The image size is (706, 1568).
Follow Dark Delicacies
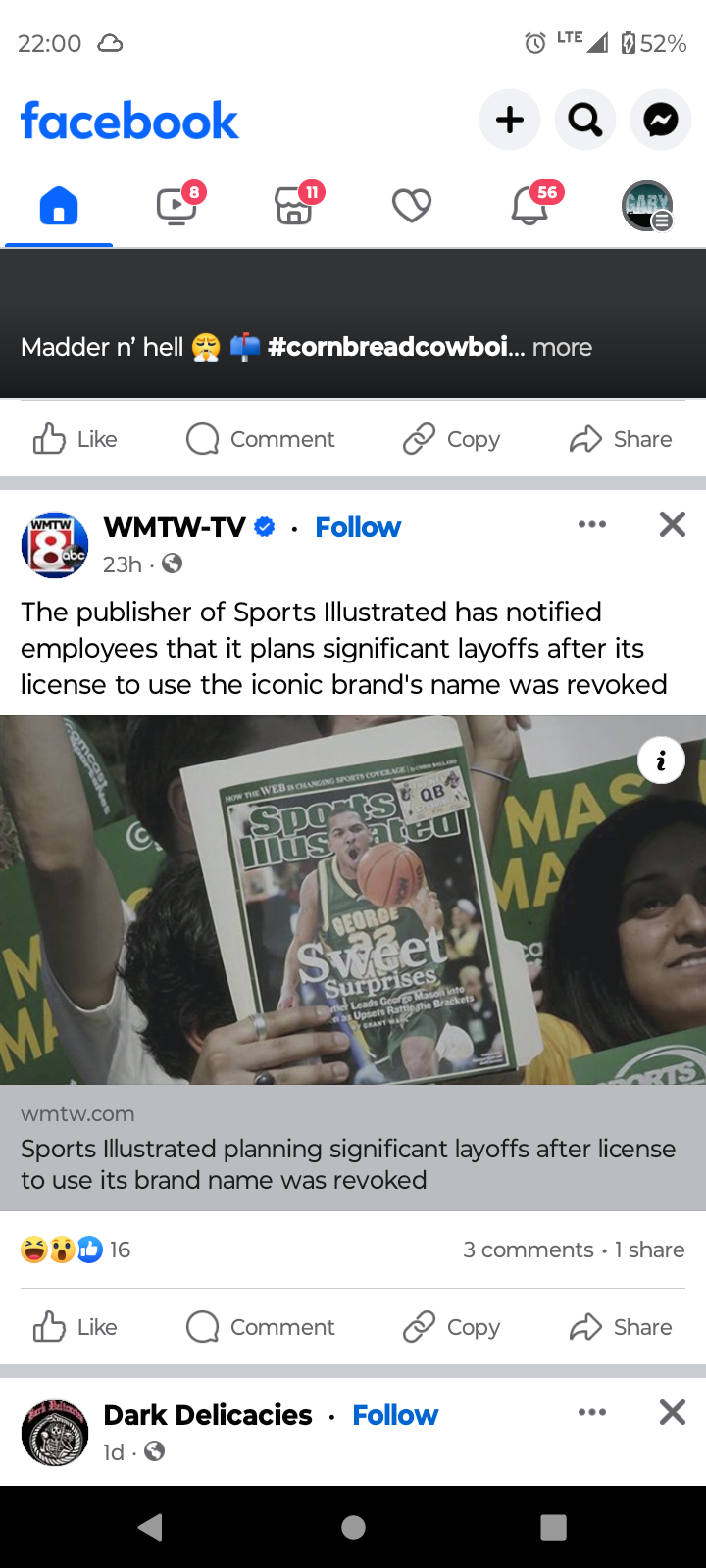(395, 1415)
